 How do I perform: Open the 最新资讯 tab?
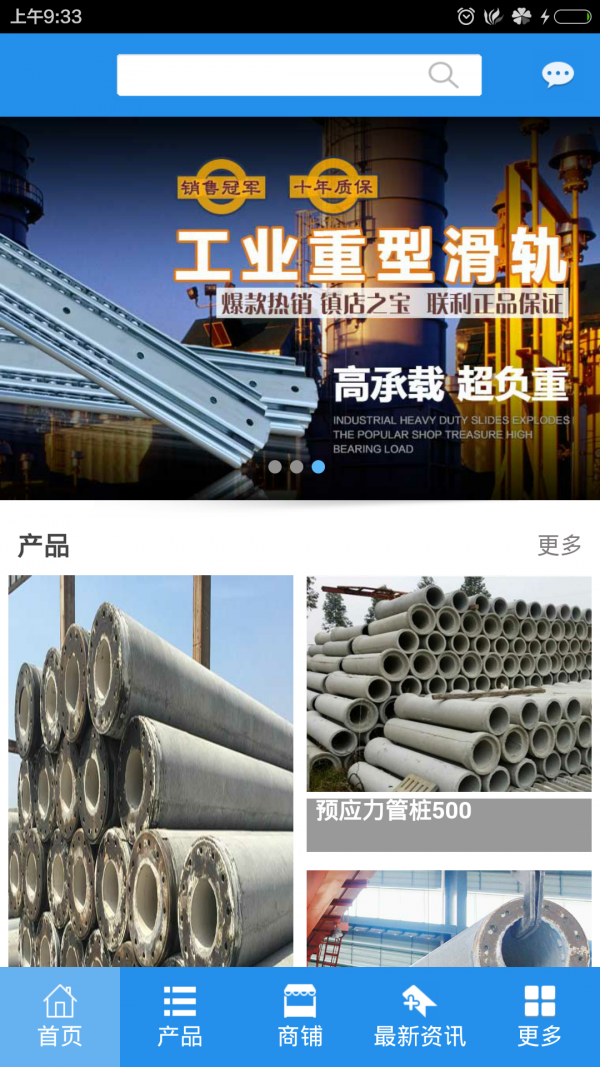420,1016
